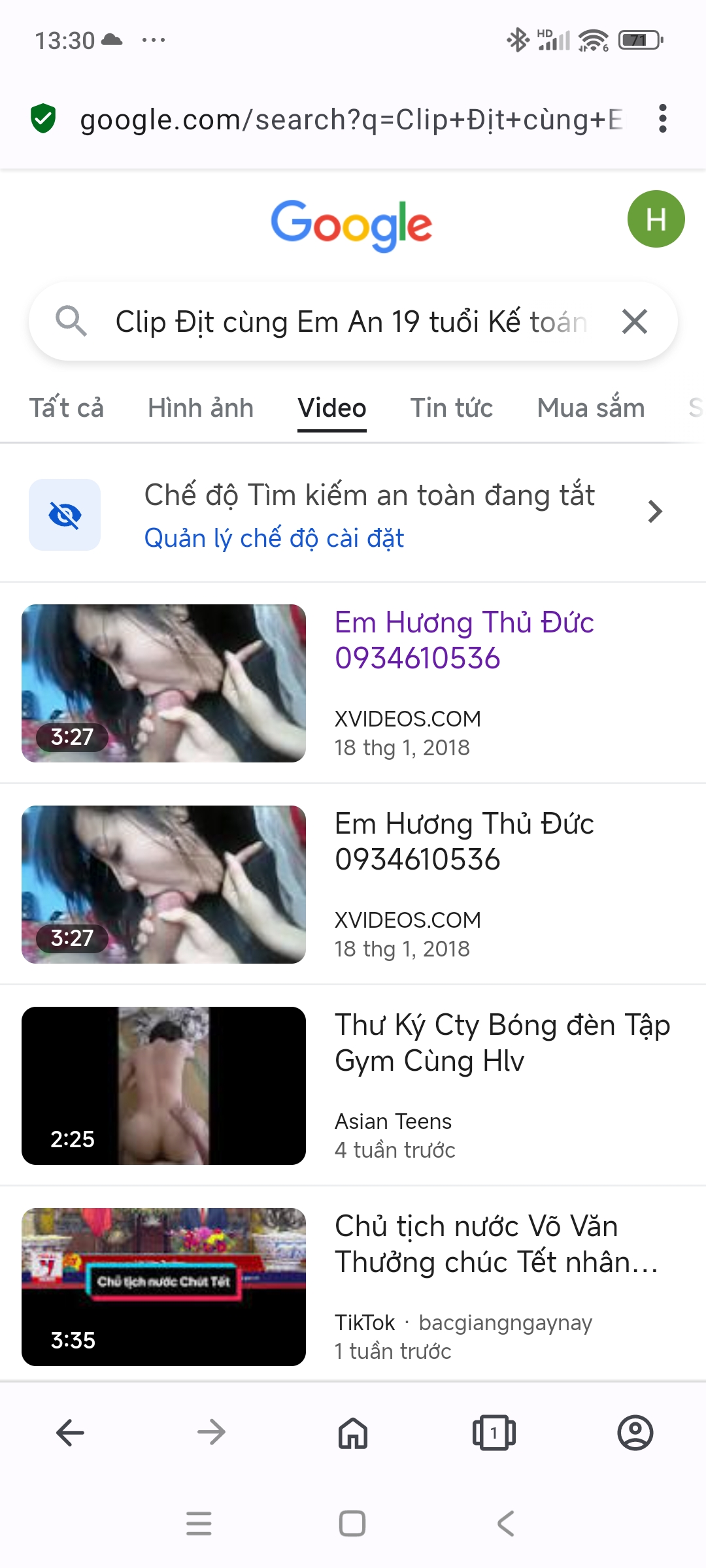
Task: Open the browser tab switcher
Action: 494,1433
